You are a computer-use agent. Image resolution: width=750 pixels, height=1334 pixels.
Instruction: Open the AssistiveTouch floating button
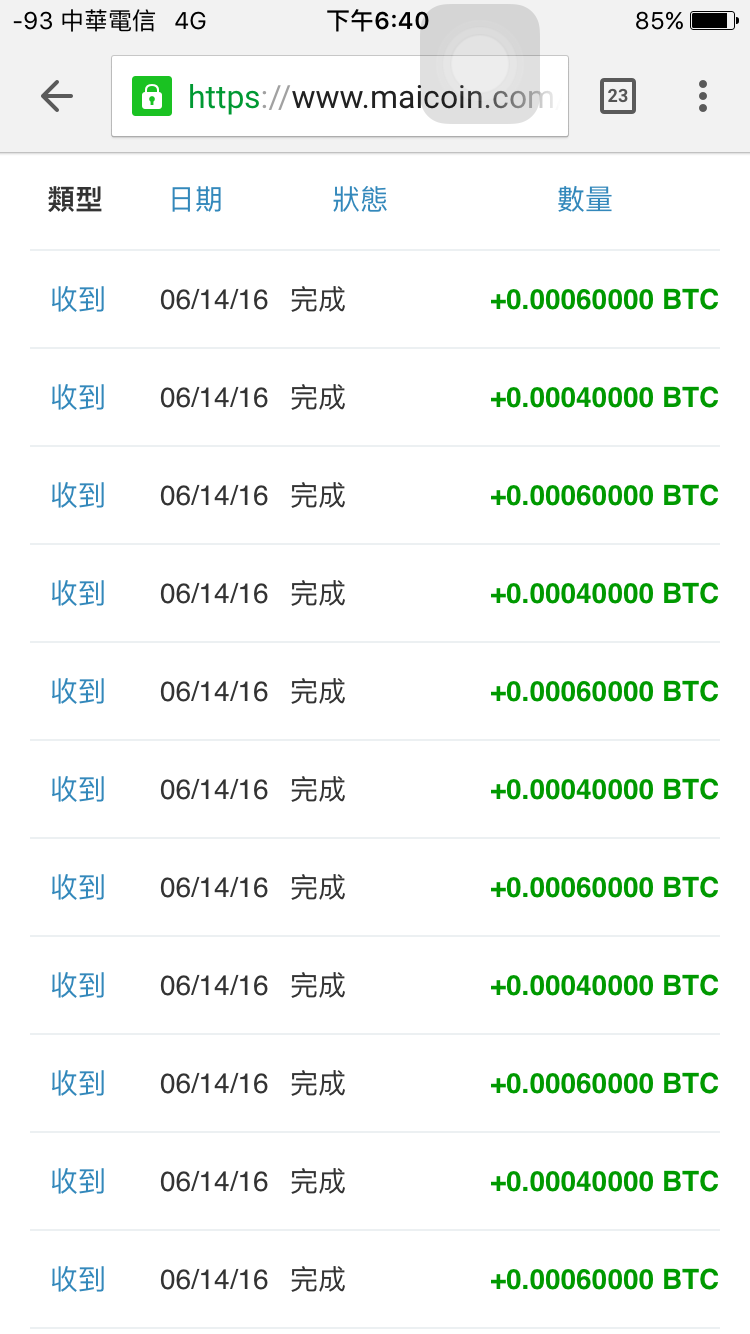480,64
